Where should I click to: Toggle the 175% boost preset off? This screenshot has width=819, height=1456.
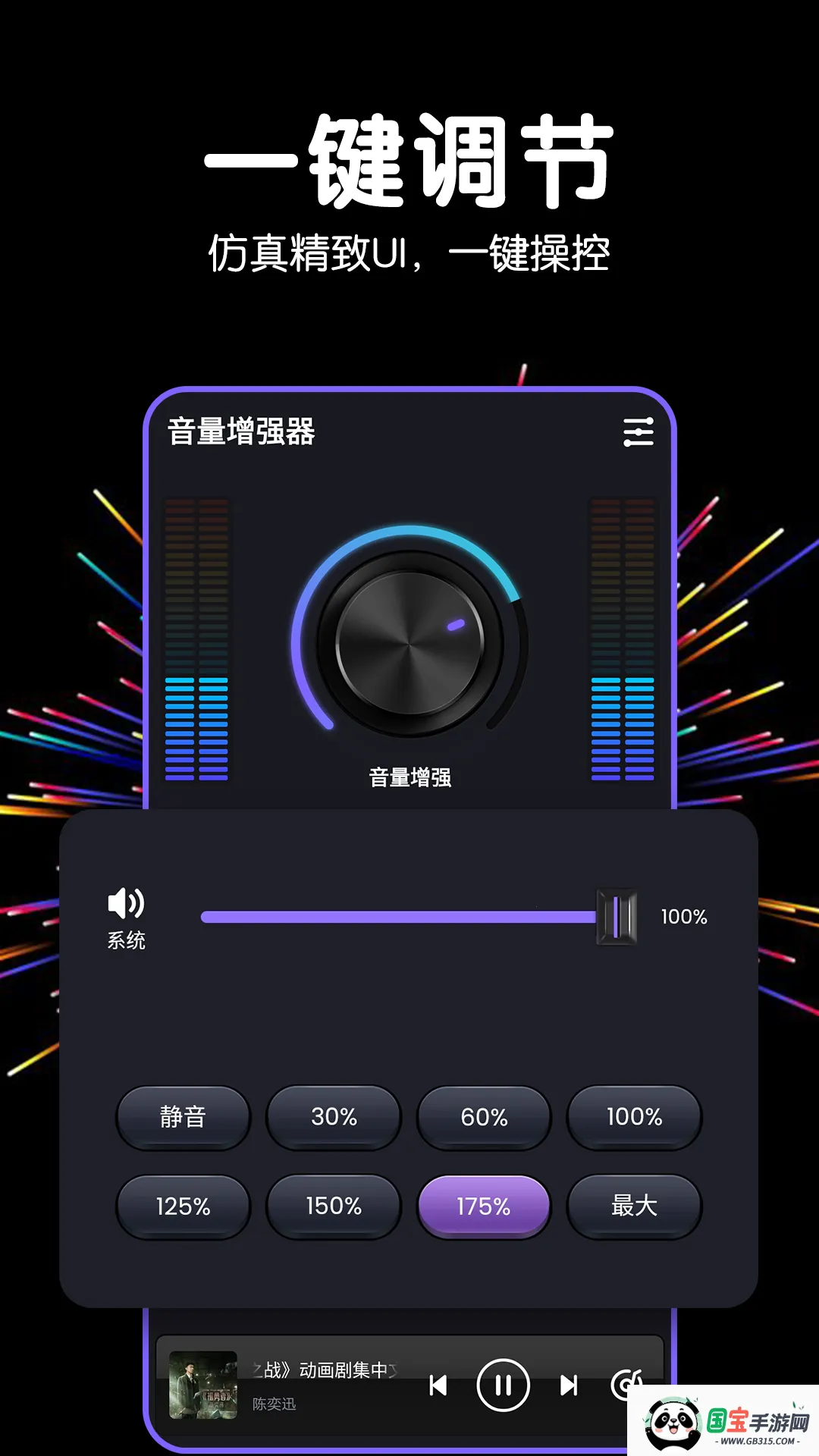pyautogui.click(x=484, y=1206)
